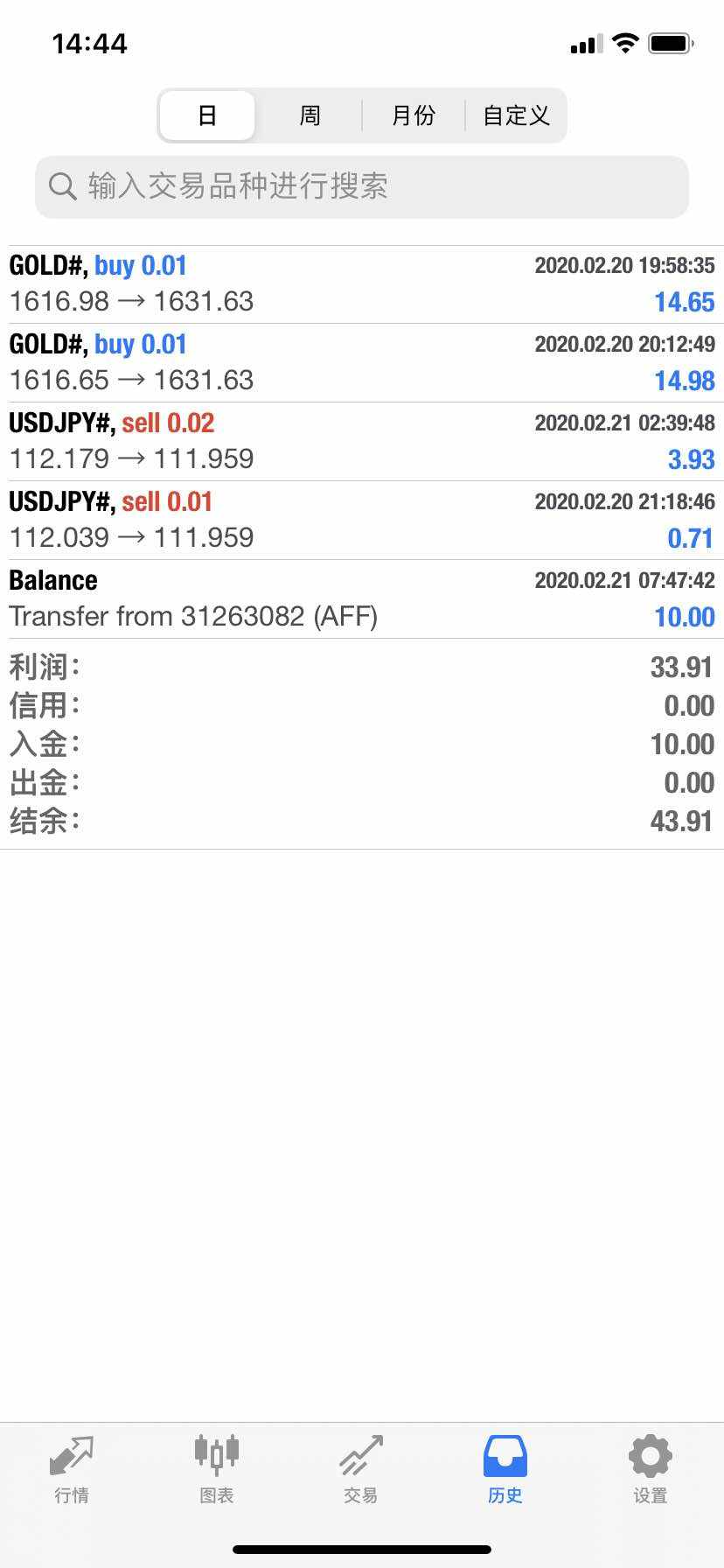This screenshot has height=1568, width=724.
Task: Switch to the 月份 (month) period
Action: 413,115
